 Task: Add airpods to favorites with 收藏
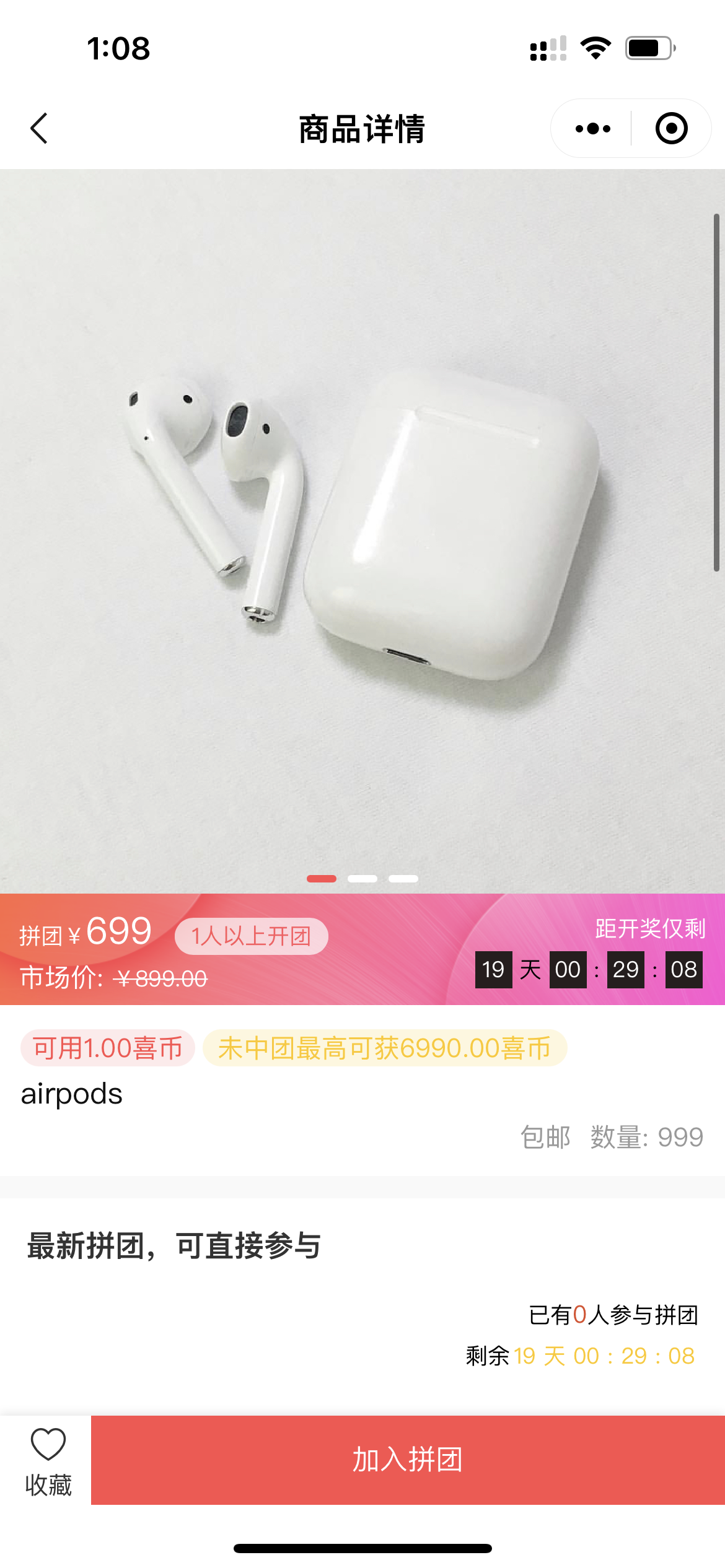point(48,1460)
